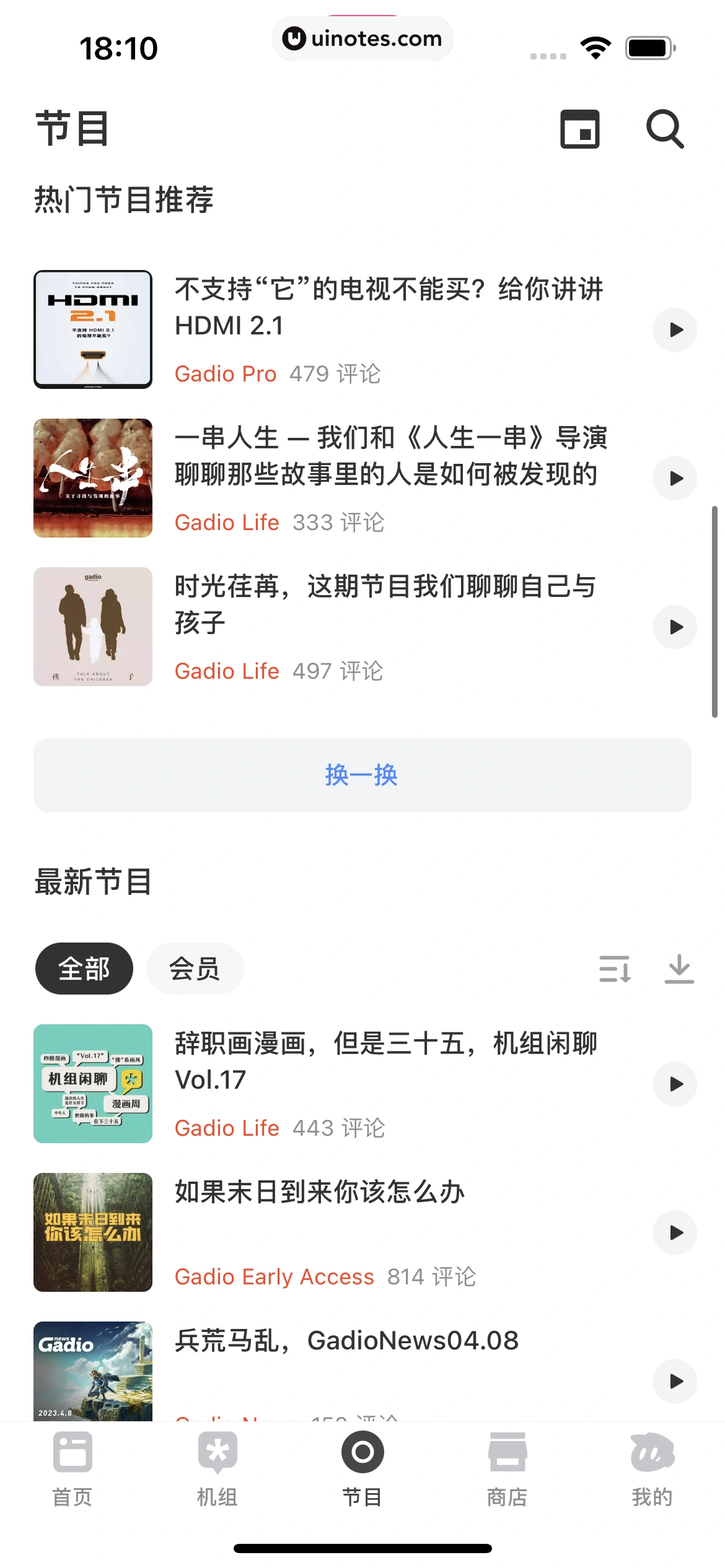Play the 如果末日到来你该怎么办 episode
Viewport: 725px width, 1568px height.
point(674,1232)
